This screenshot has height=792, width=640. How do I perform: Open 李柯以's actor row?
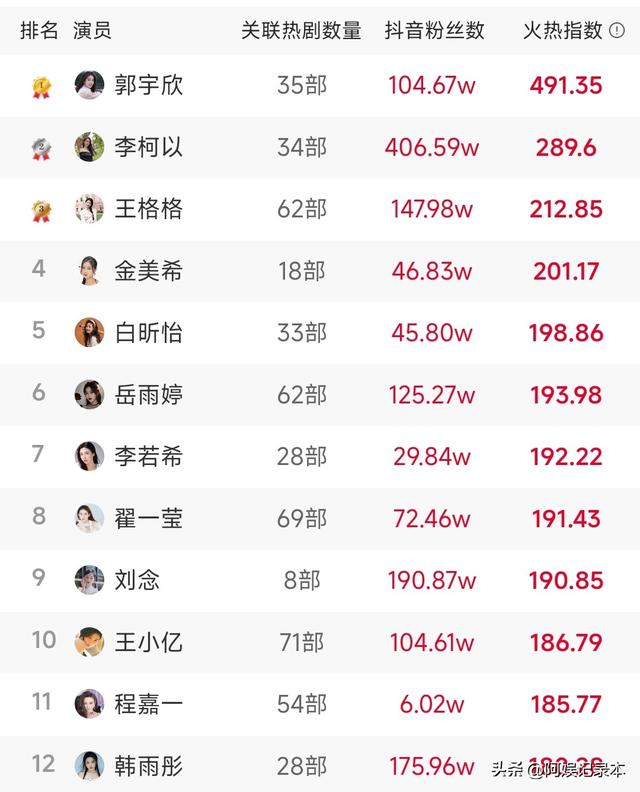click(148, 147)
